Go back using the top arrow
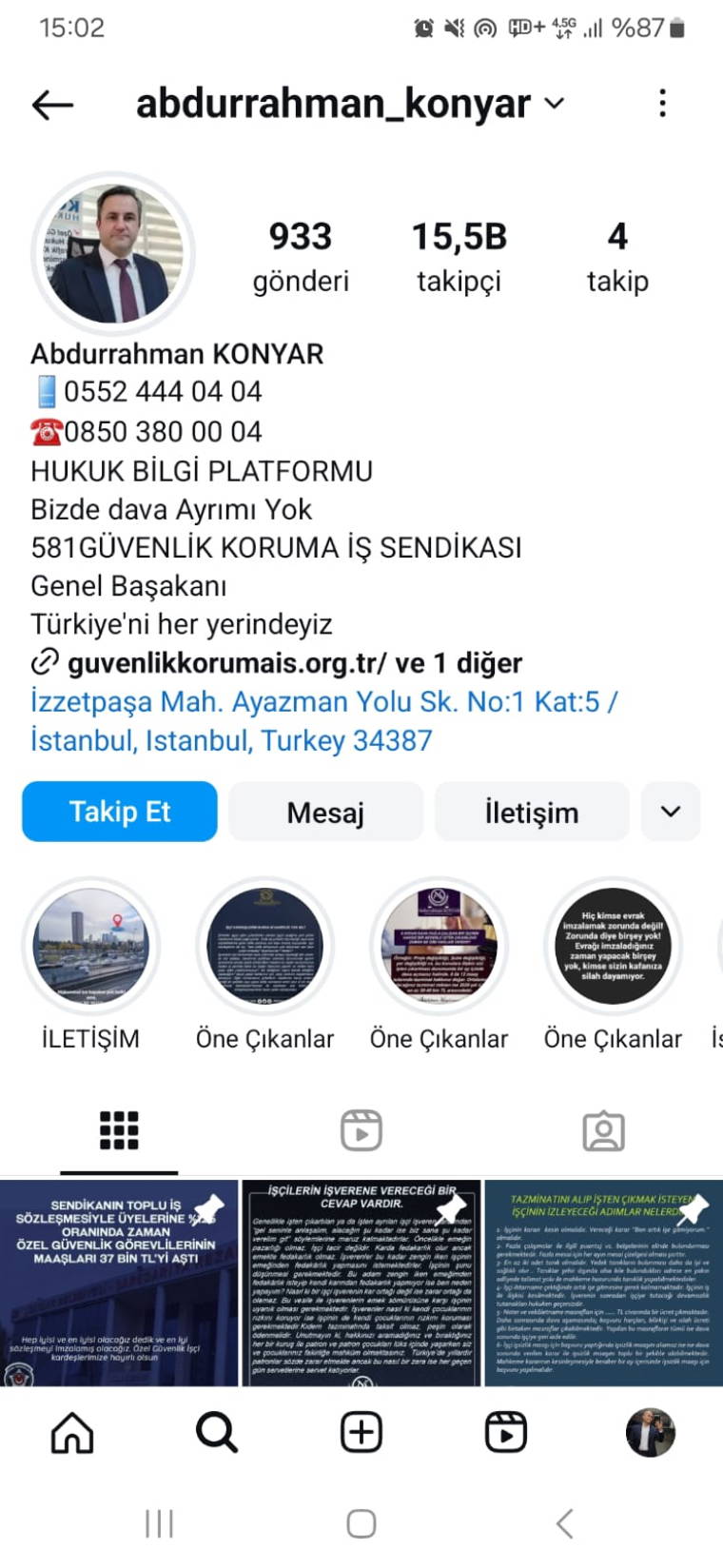723x1568 pixels. coord(52,105)
